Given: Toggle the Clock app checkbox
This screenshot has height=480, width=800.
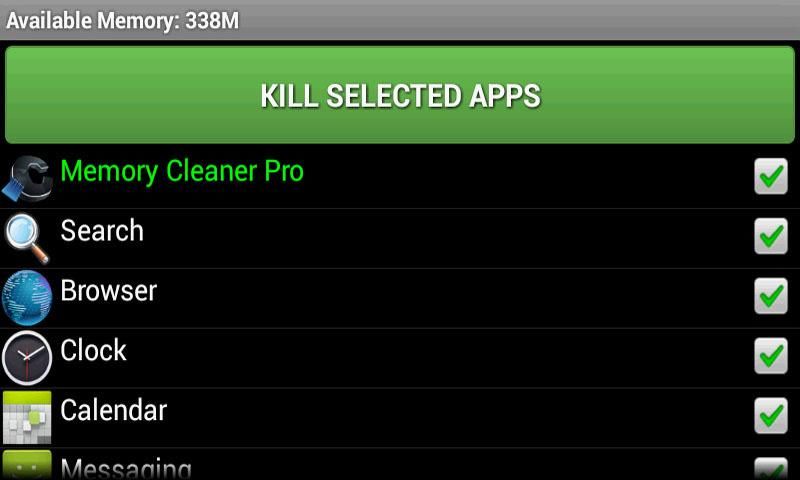Looking at the screenshot, I should click(x=771, y=355).
